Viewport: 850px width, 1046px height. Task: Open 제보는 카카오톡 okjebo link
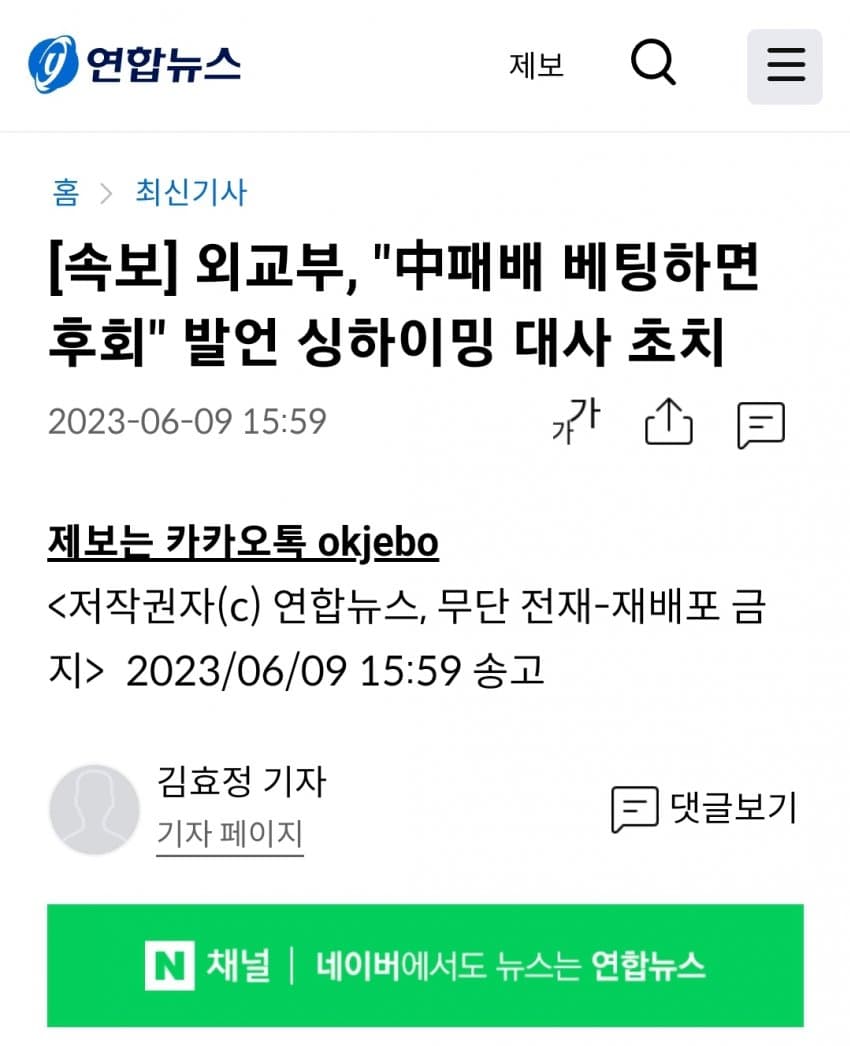[243, 543]
